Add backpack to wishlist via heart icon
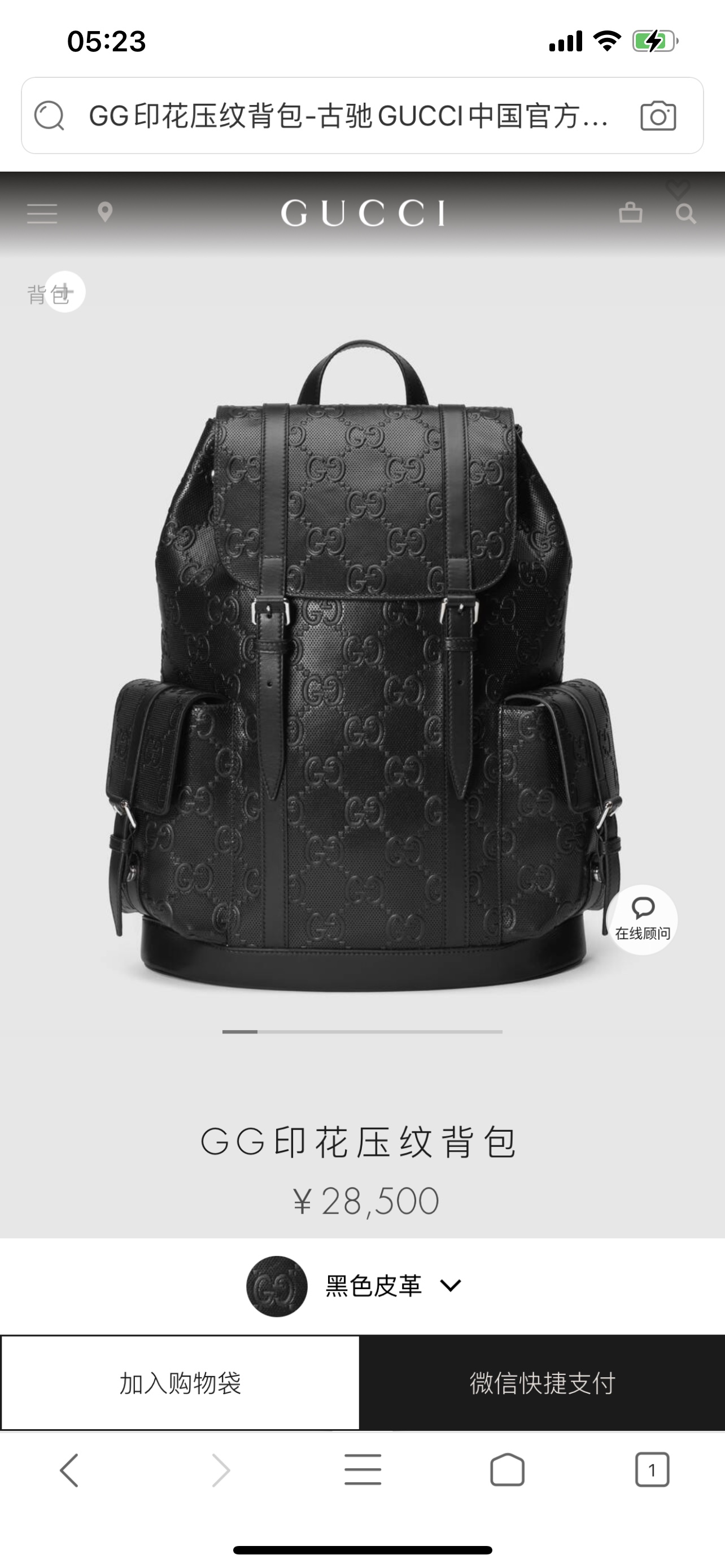The image size is (725, 1568). pyautogui.click(x=678, y=189)
